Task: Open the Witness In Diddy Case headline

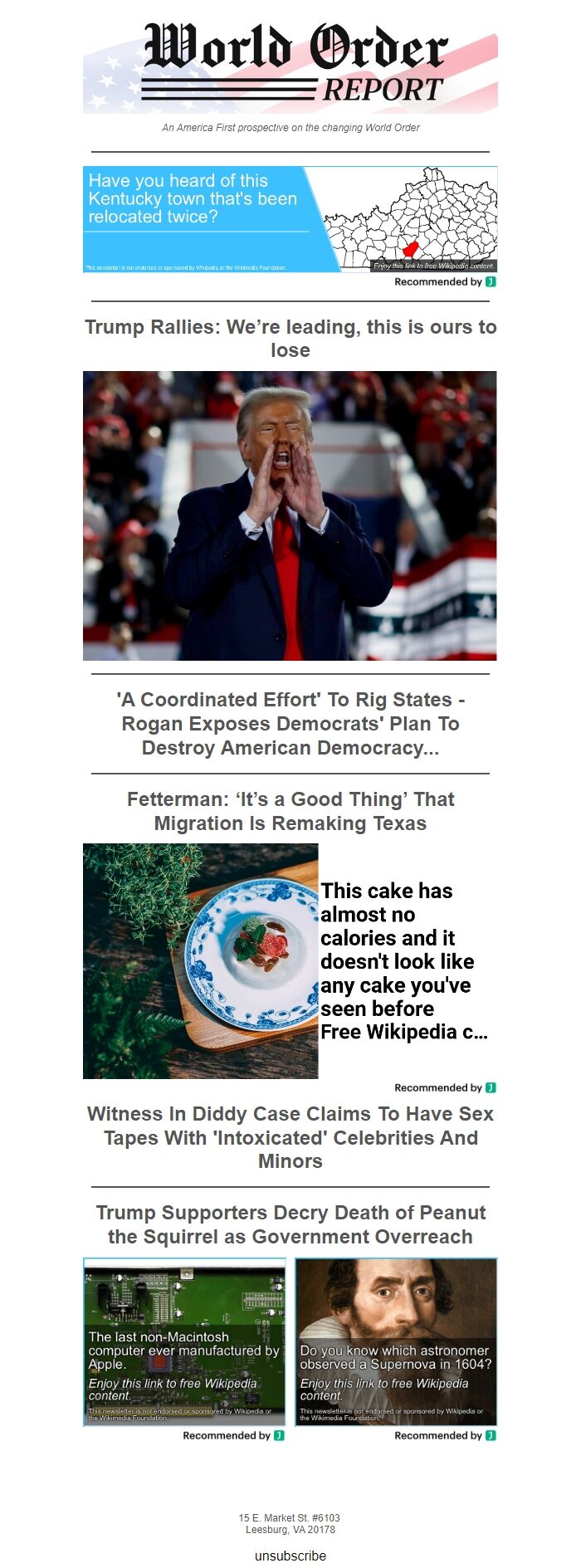Action: [x=290, y=1137]
